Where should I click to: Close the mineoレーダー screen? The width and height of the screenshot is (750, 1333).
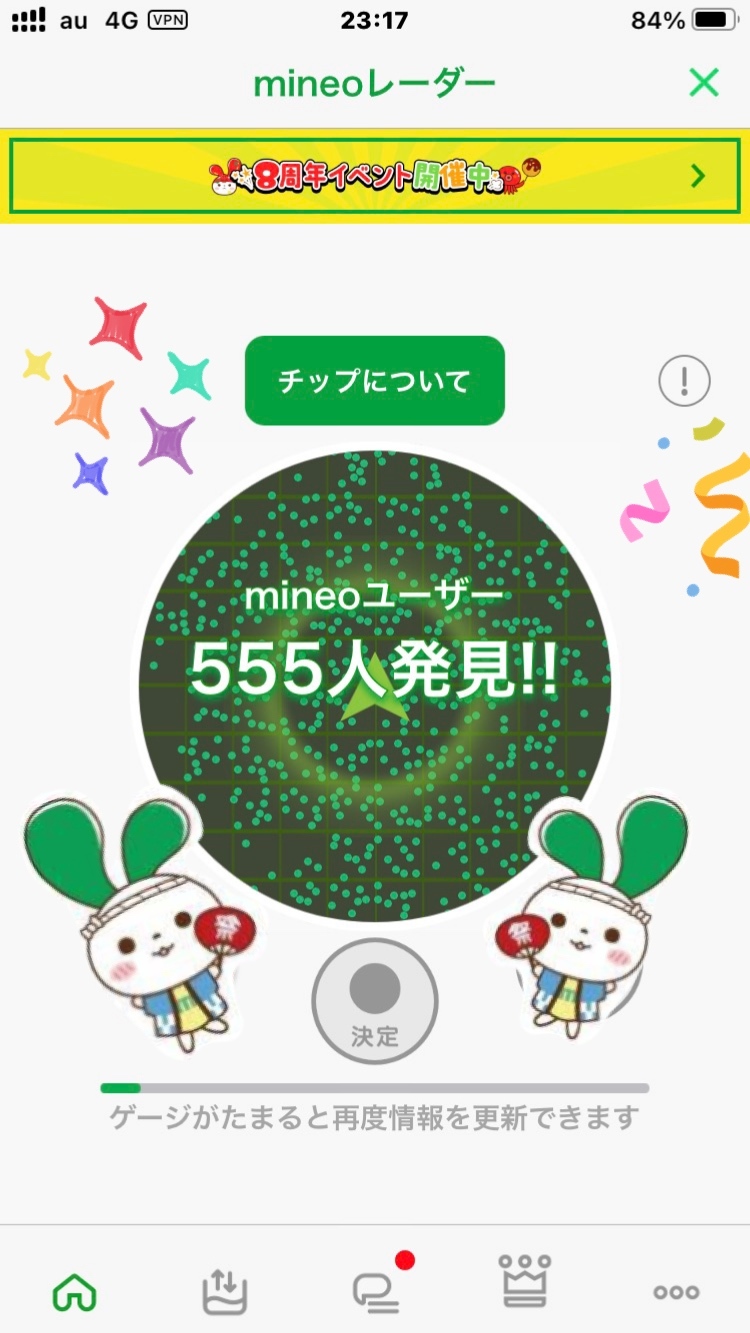pyautogui.click(x=704, y=83)
